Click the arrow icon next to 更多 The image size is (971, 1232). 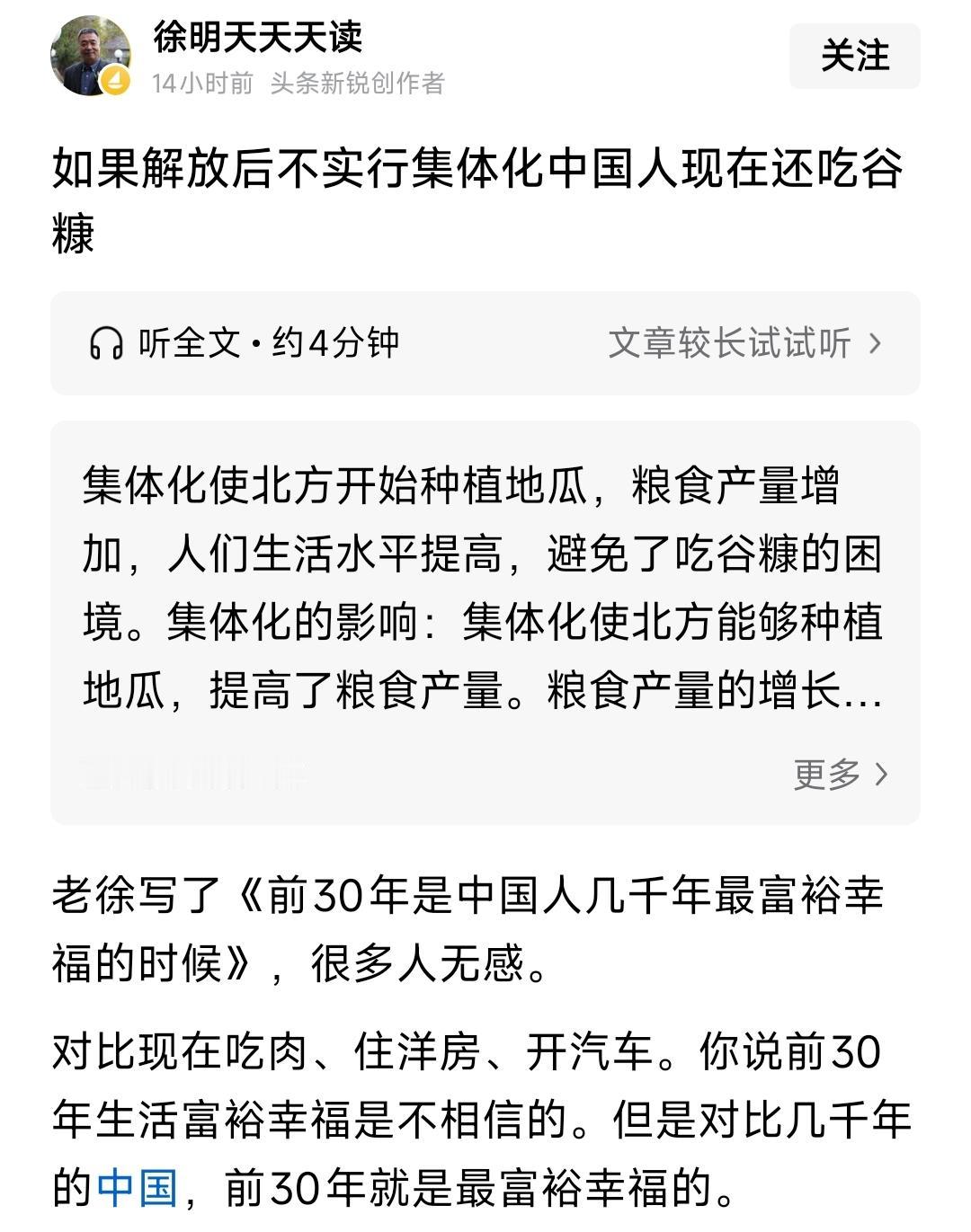(882, 774)
